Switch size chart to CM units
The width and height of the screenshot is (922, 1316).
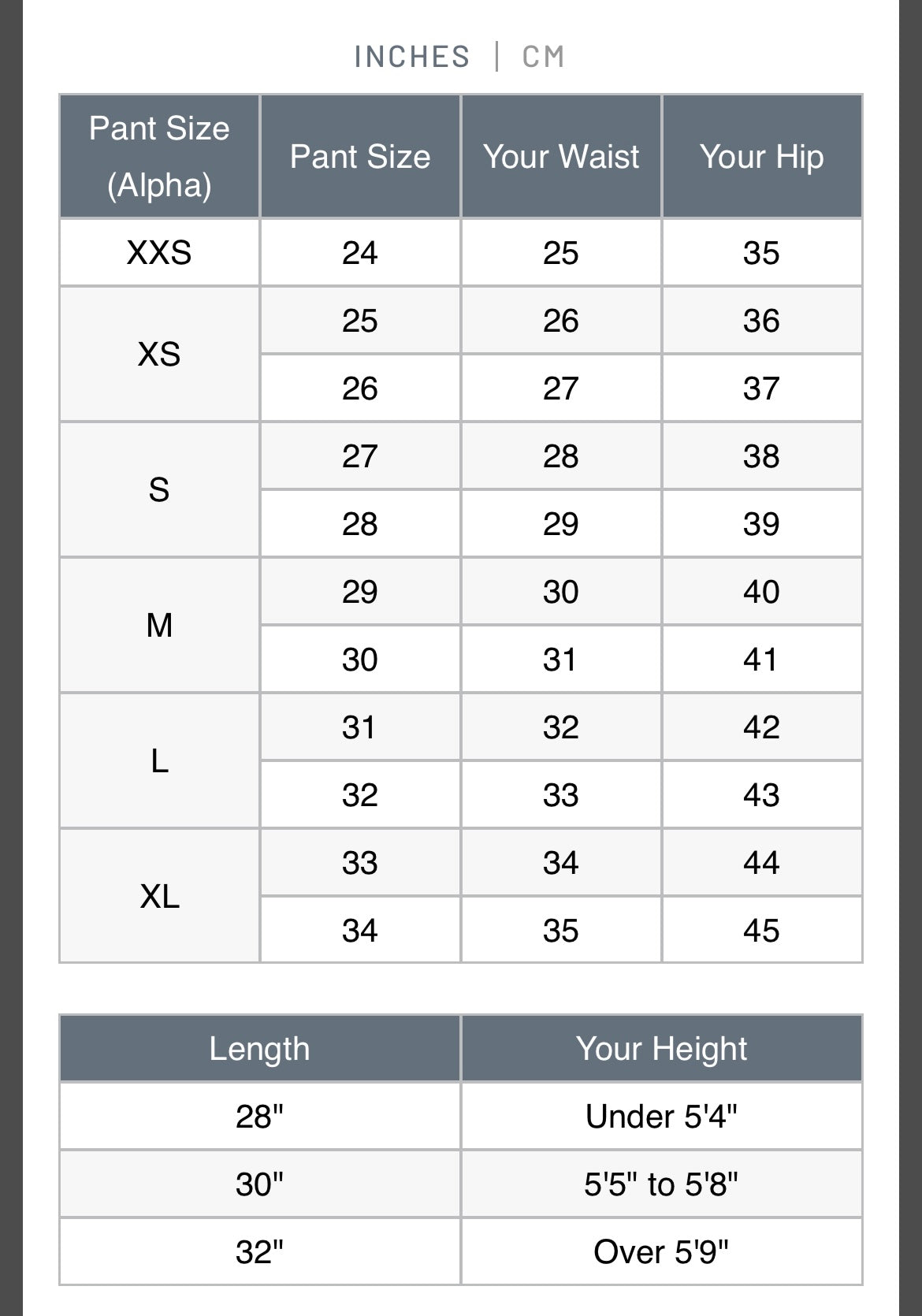coord(543,57)
